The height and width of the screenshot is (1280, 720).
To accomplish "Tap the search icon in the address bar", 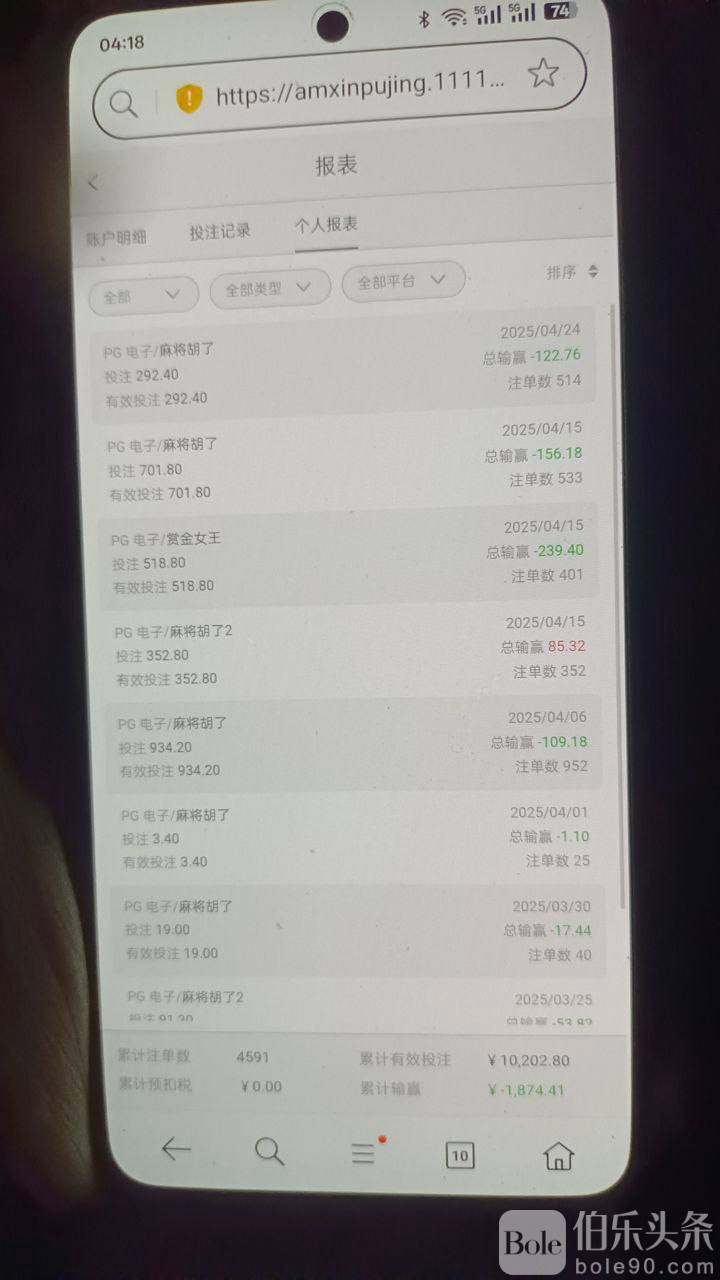I will (124, 104).
